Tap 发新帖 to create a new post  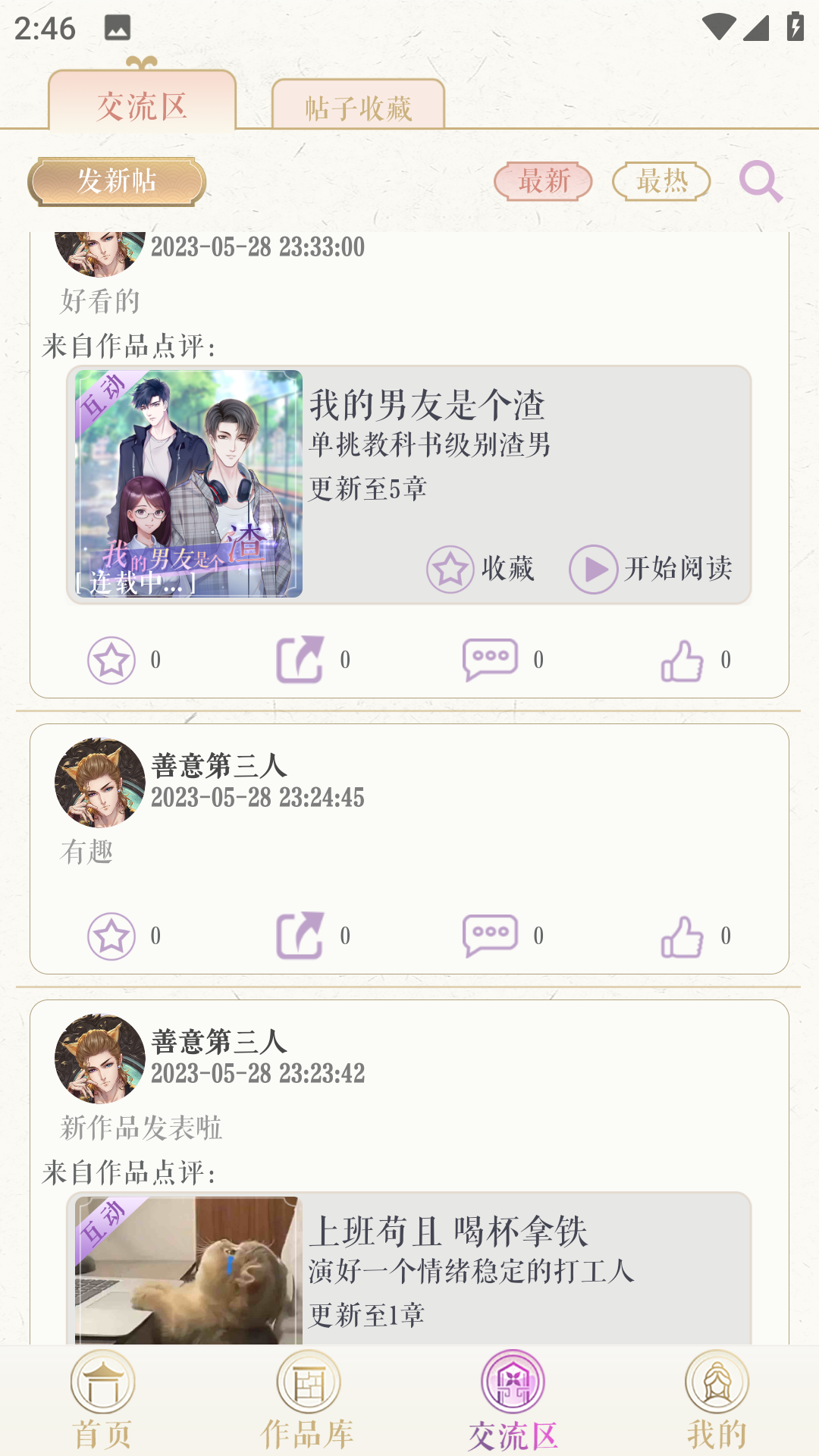tap(117, 182)
